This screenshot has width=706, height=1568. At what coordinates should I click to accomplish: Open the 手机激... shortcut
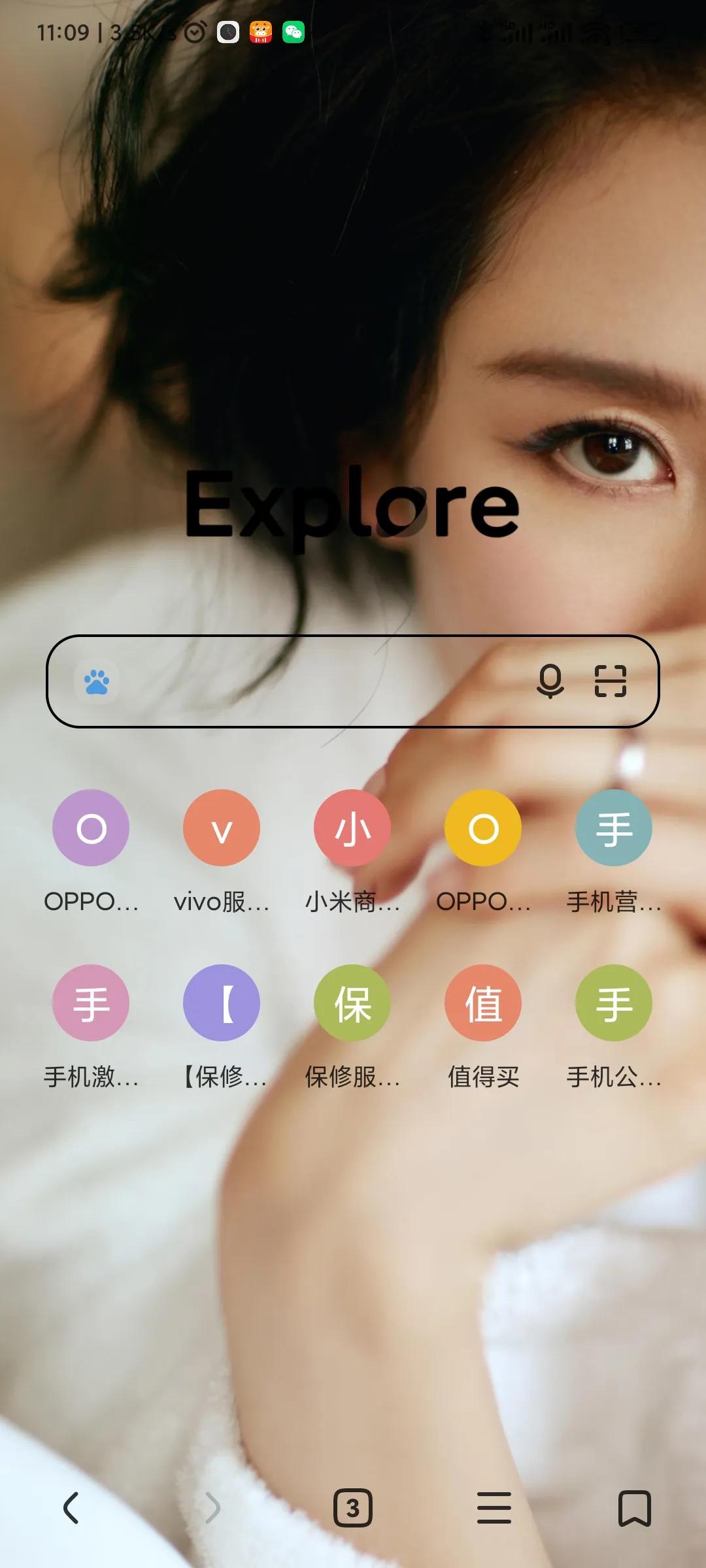pyautogui.click(x=91, y=1003)
